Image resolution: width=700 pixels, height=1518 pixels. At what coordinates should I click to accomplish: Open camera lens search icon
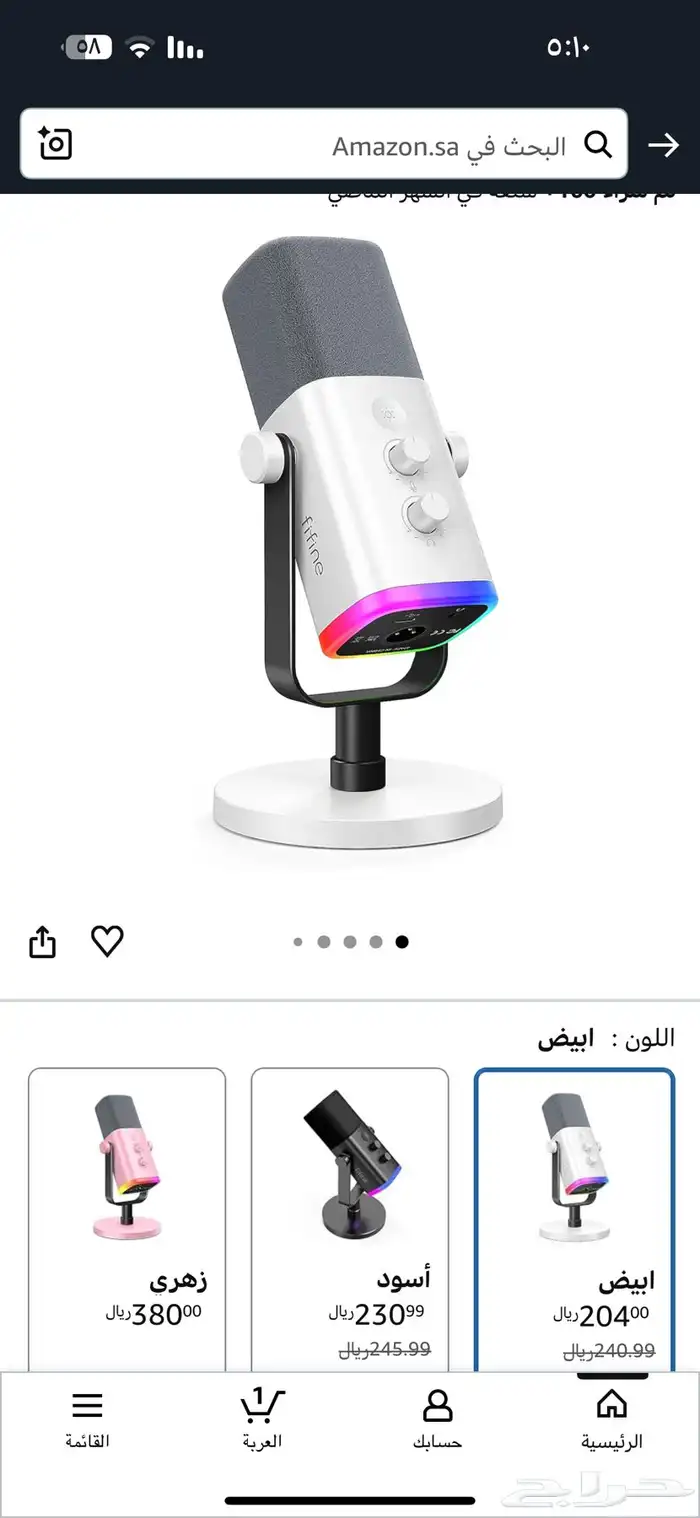(x=55, y=144)
